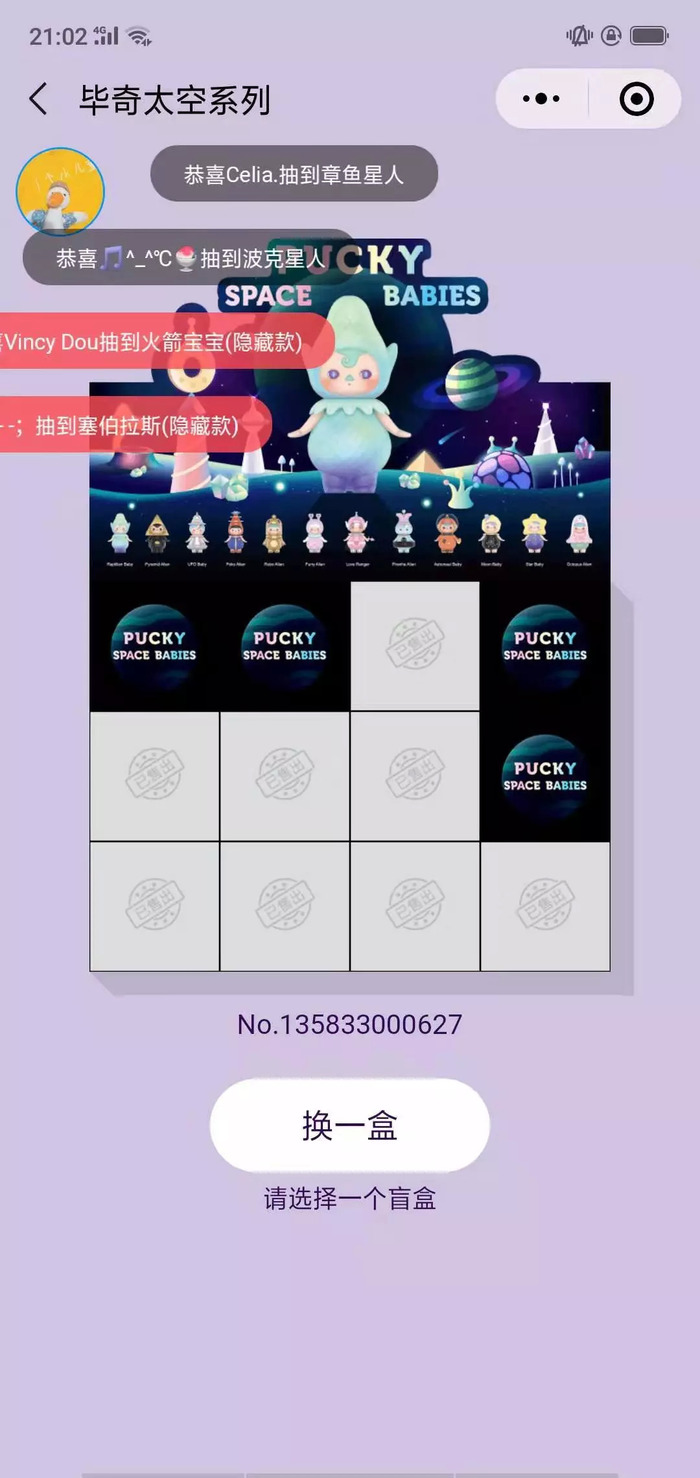The image size is (700, 1478).
Task: Open the user avatar at top left
Action: pos(60,192)
